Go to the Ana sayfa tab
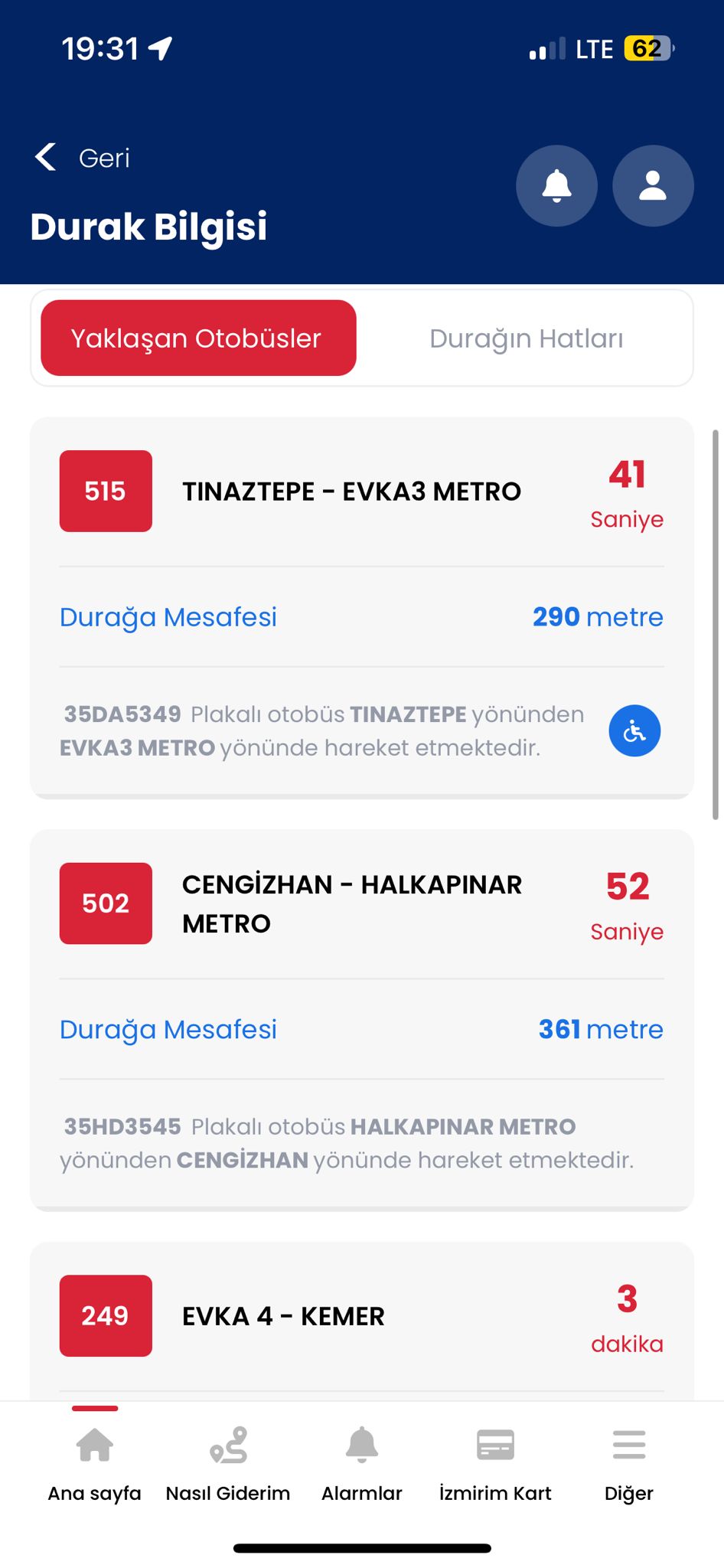 click(95, 1461)
